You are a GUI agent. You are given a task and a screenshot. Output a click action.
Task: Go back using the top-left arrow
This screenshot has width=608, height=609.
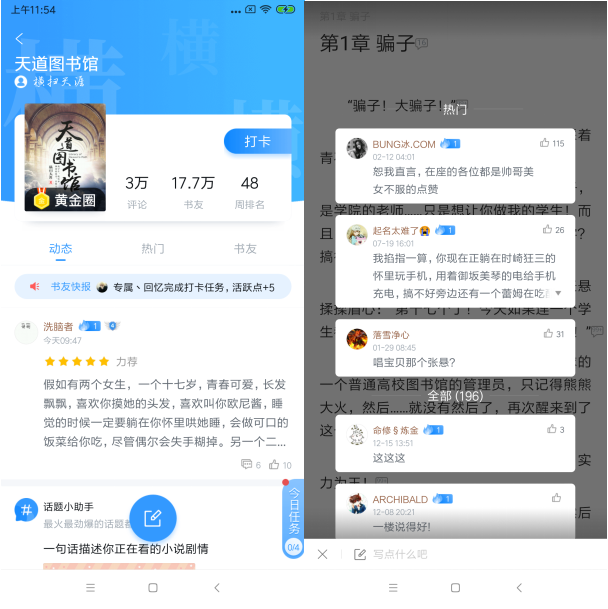[x=19, y=39]
